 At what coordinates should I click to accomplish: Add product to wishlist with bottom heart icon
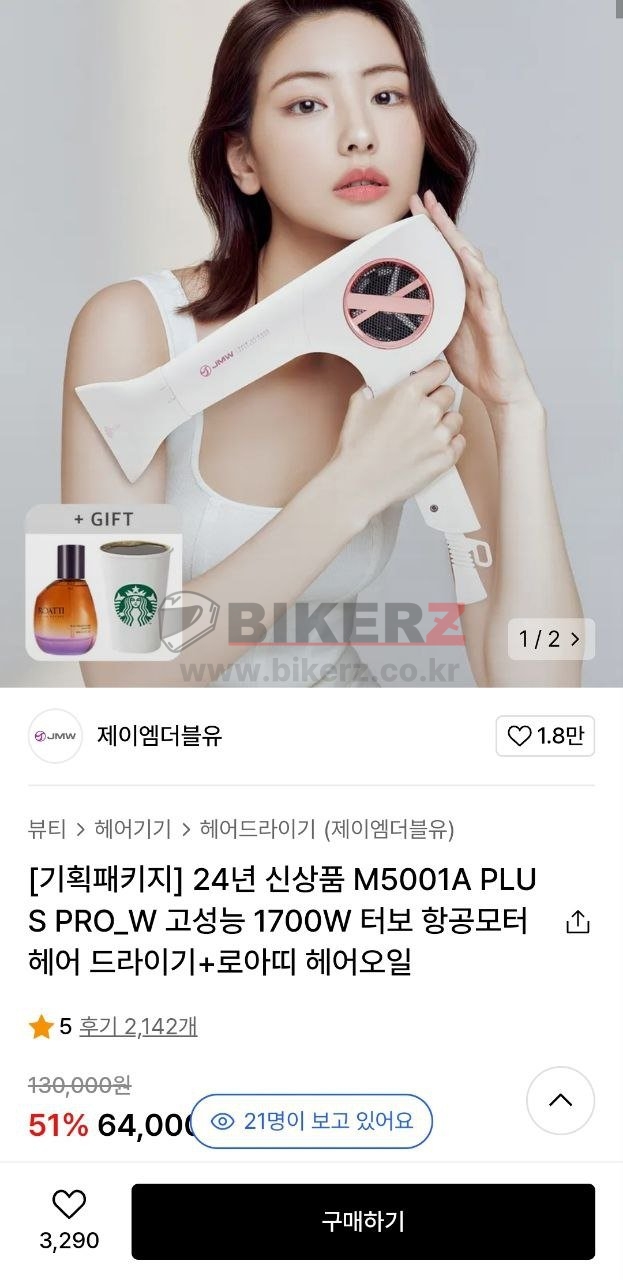pyautogui.click(x=69, y=1205)
